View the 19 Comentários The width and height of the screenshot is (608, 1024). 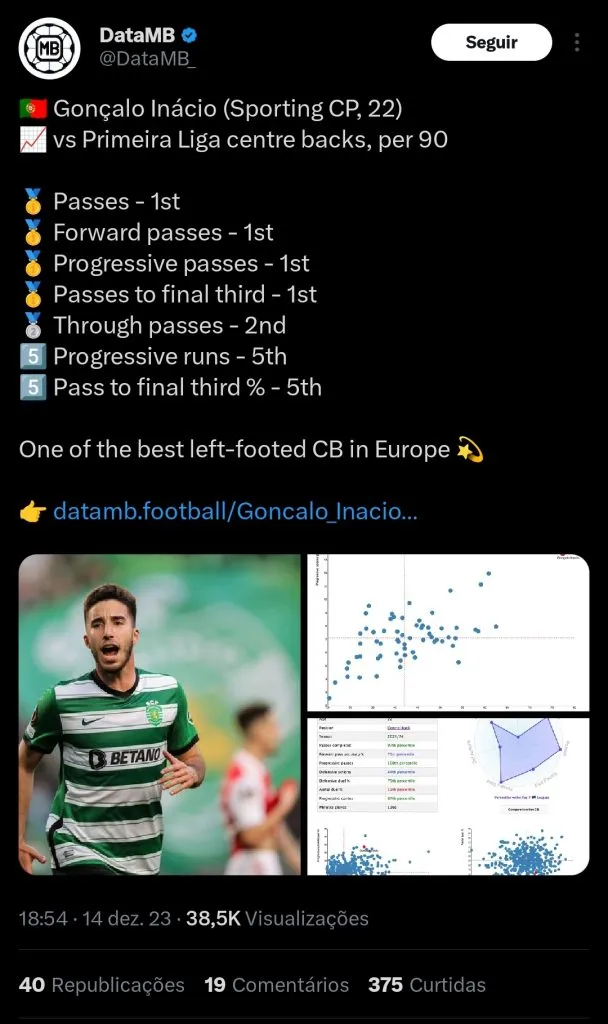(x=277, y=985)
